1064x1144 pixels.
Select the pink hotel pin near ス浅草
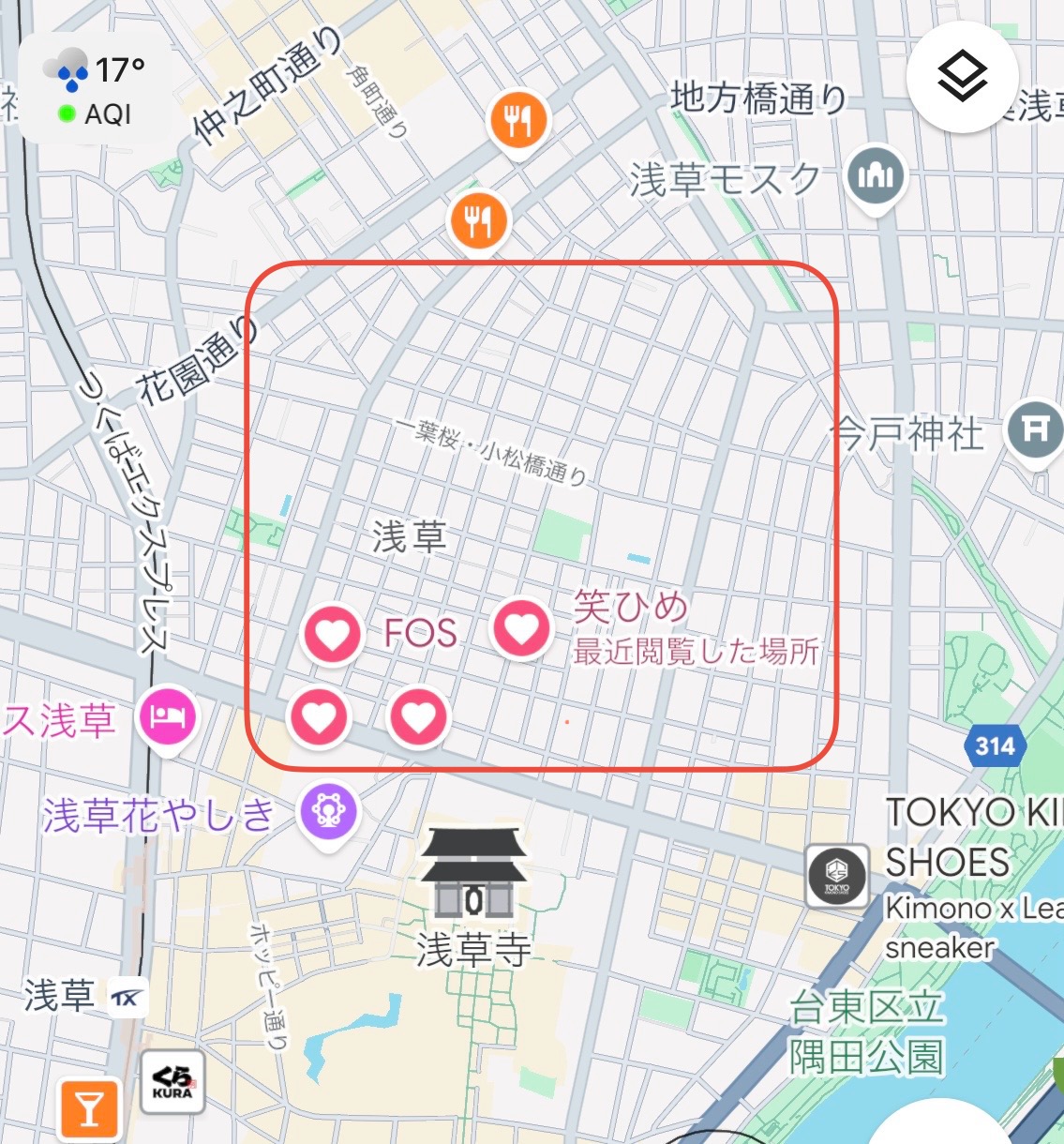pyautogui.click(x=169, y=719)
